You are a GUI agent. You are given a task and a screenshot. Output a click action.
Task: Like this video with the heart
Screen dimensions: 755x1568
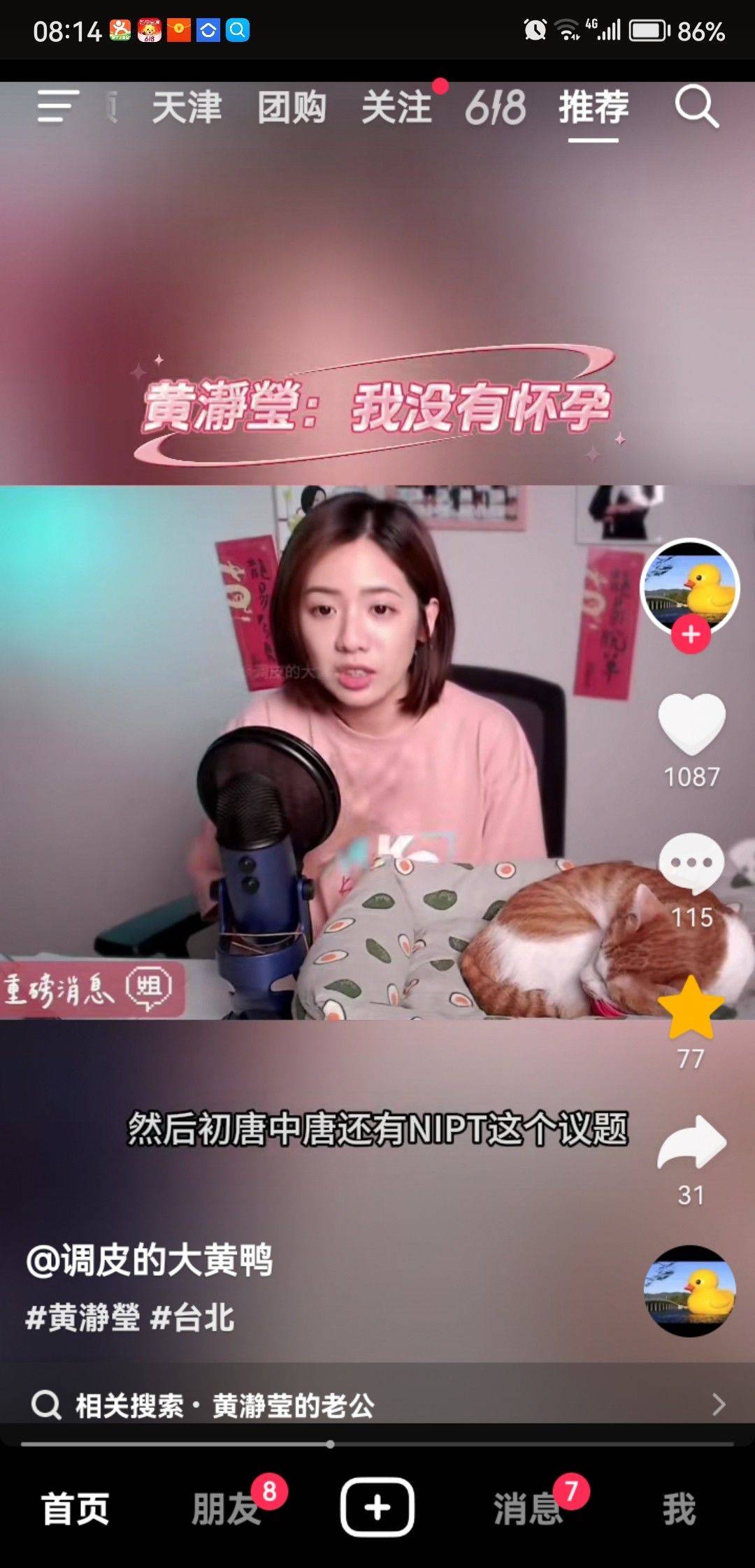pyautogui.click(x=691, y=725)
